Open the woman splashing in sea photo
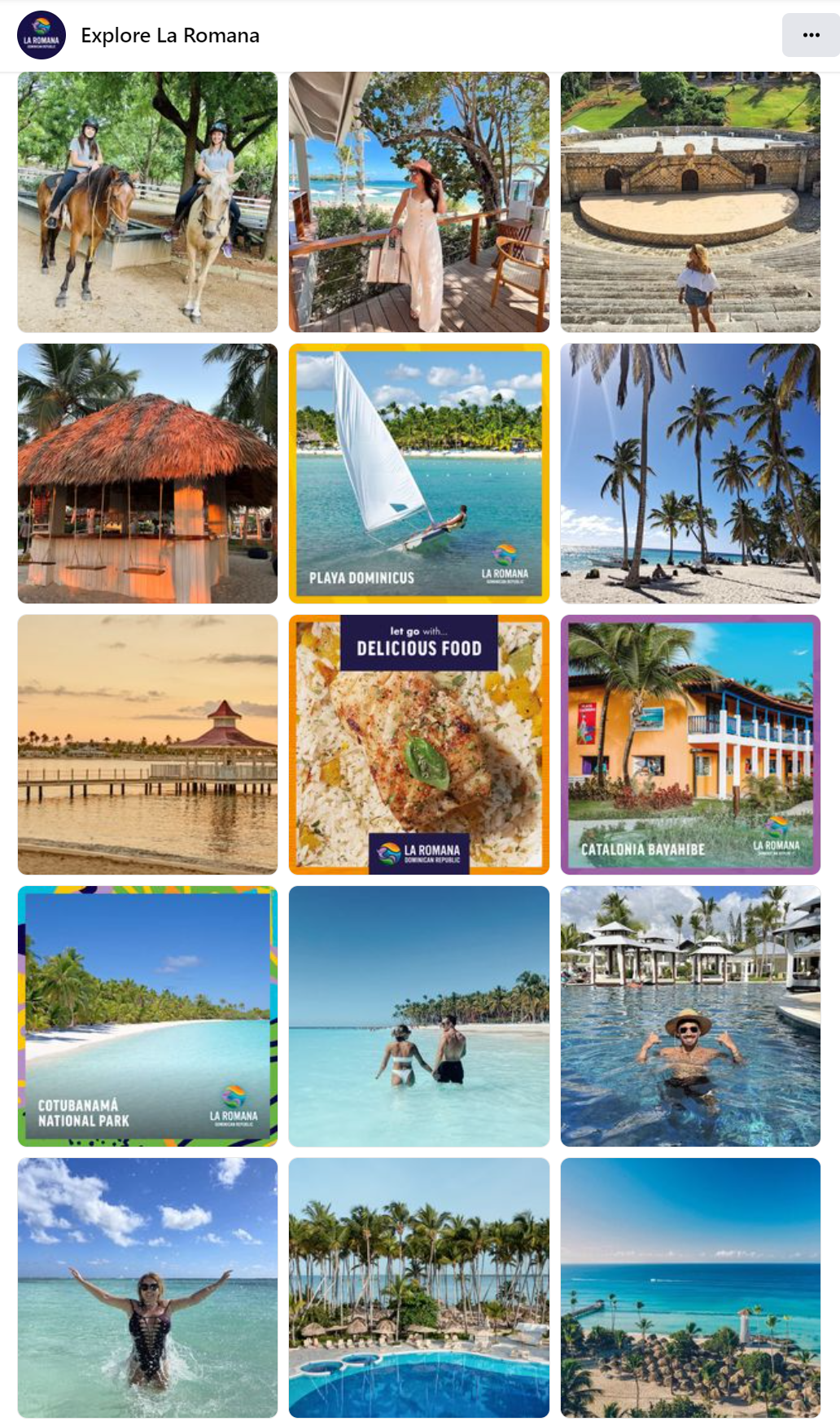This screenshot has width=840, height=1426. point(147,1287)
